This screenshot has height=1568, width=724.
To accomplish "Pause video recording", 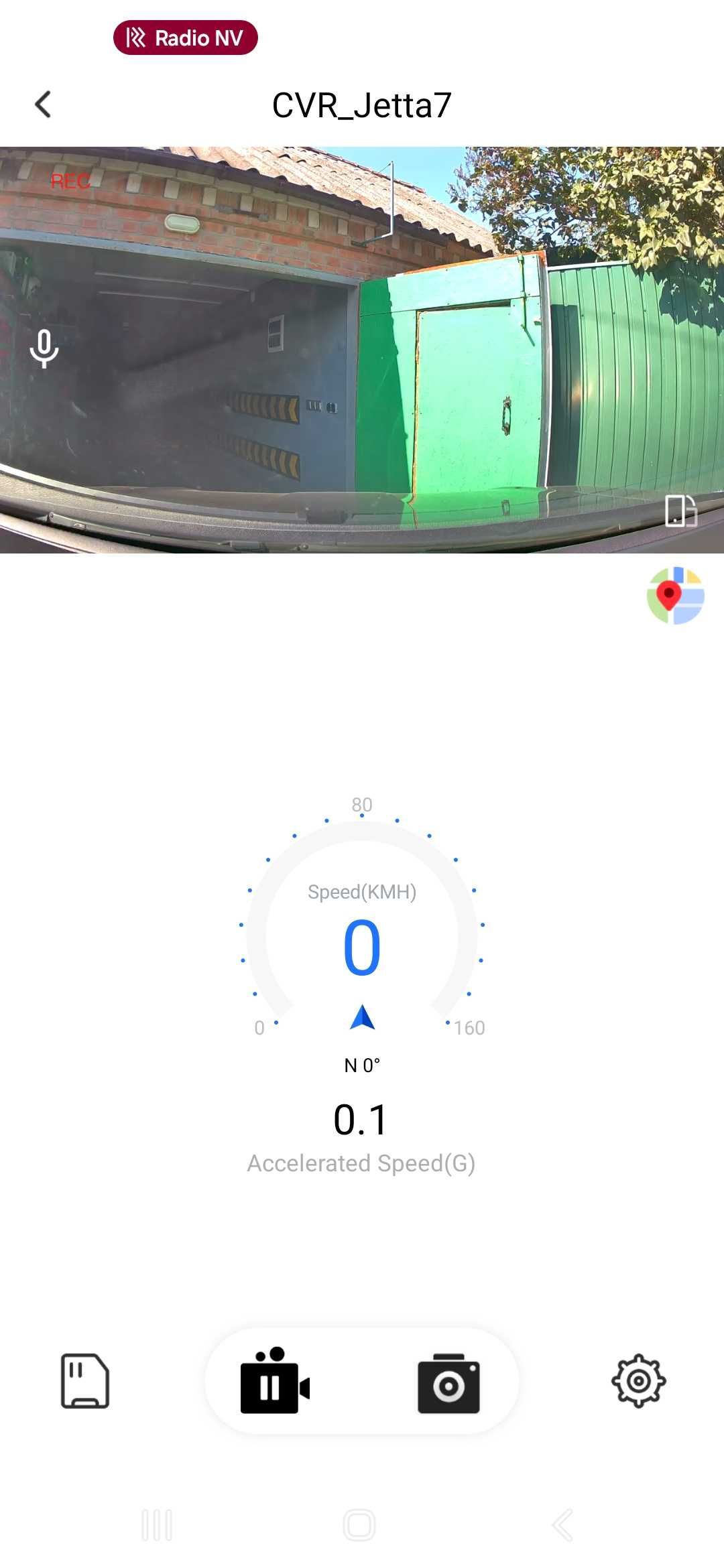I will 275,1381.
